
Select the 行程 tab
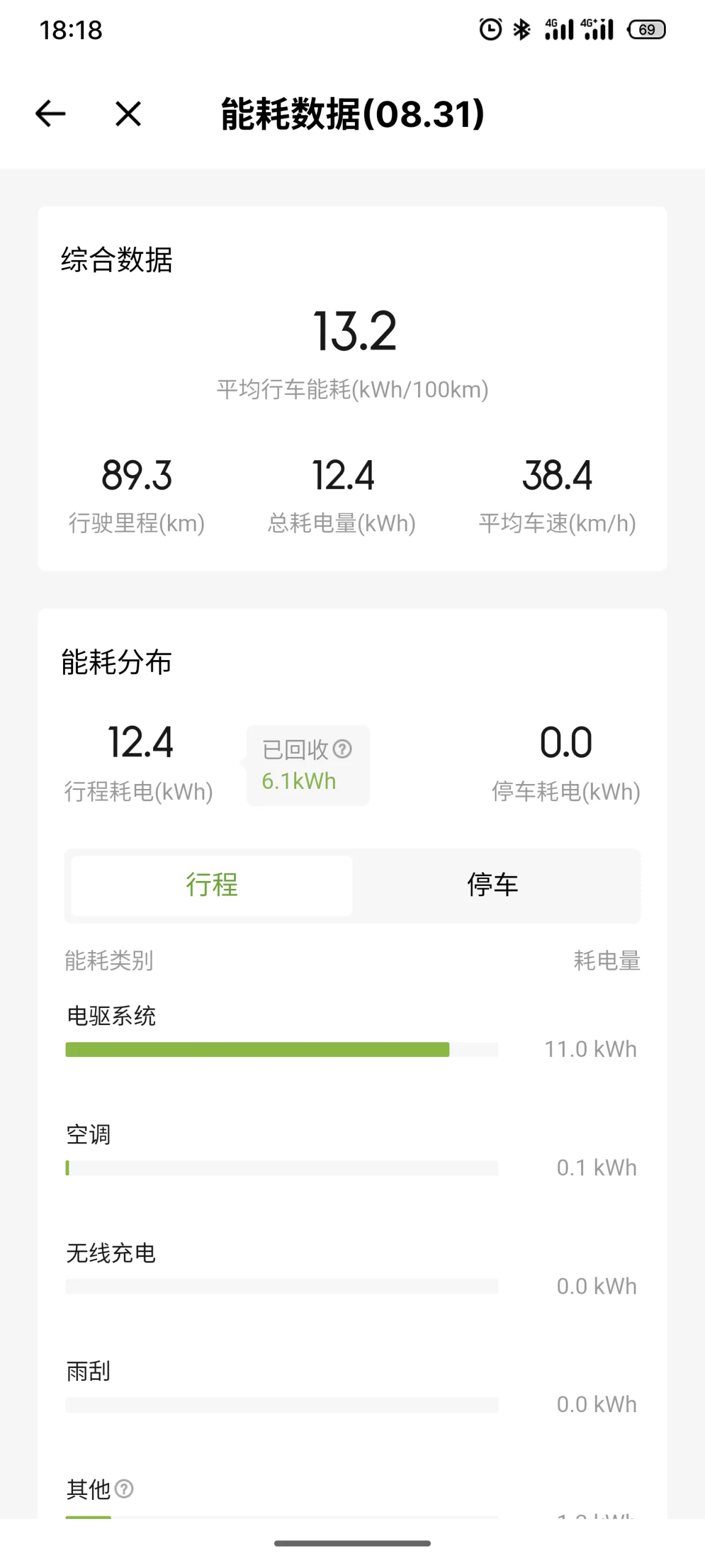click(x=212, y=885)
